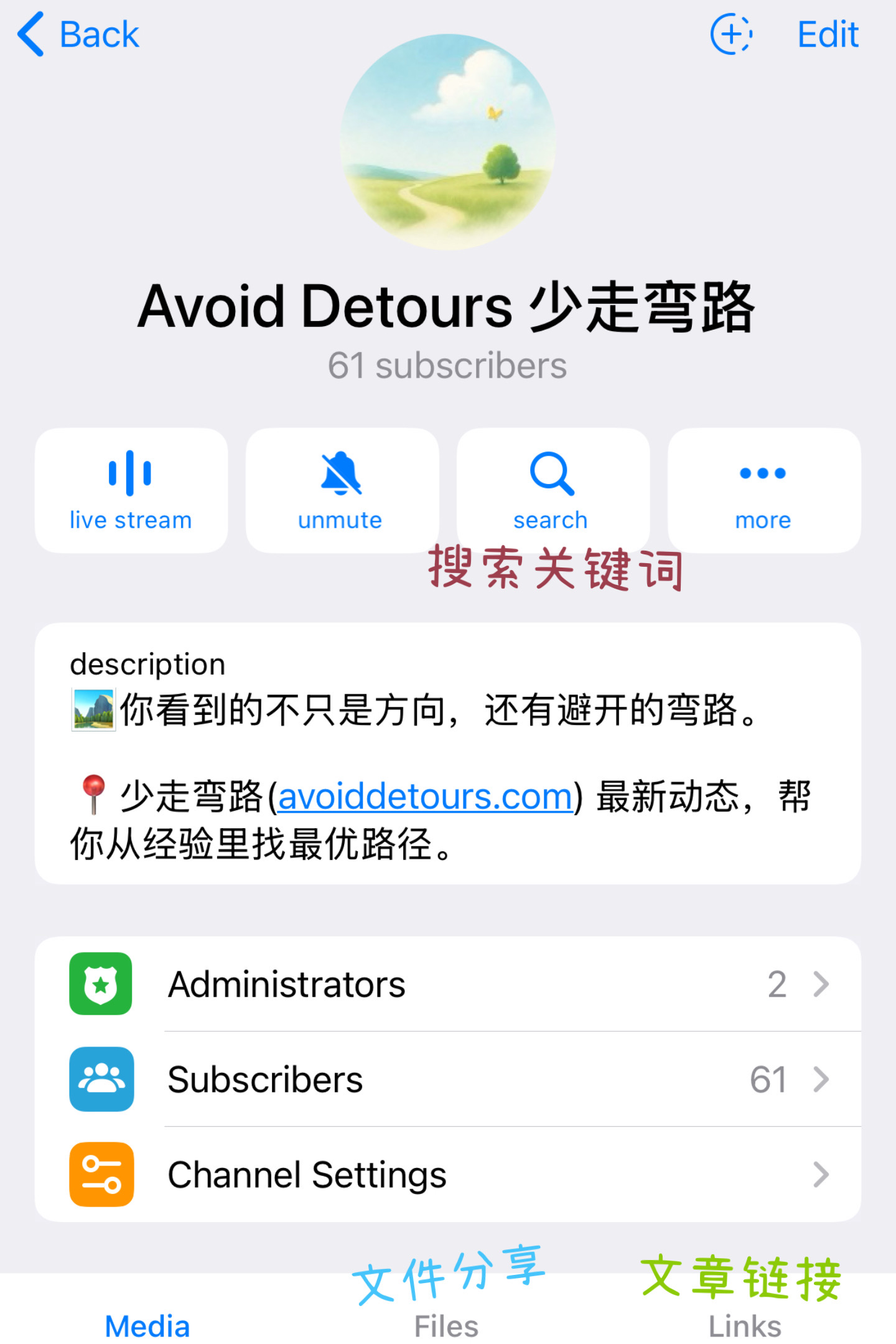Screen dimensions: 896x1344
Task: View the channel profile photo
Action: (447, 144)
